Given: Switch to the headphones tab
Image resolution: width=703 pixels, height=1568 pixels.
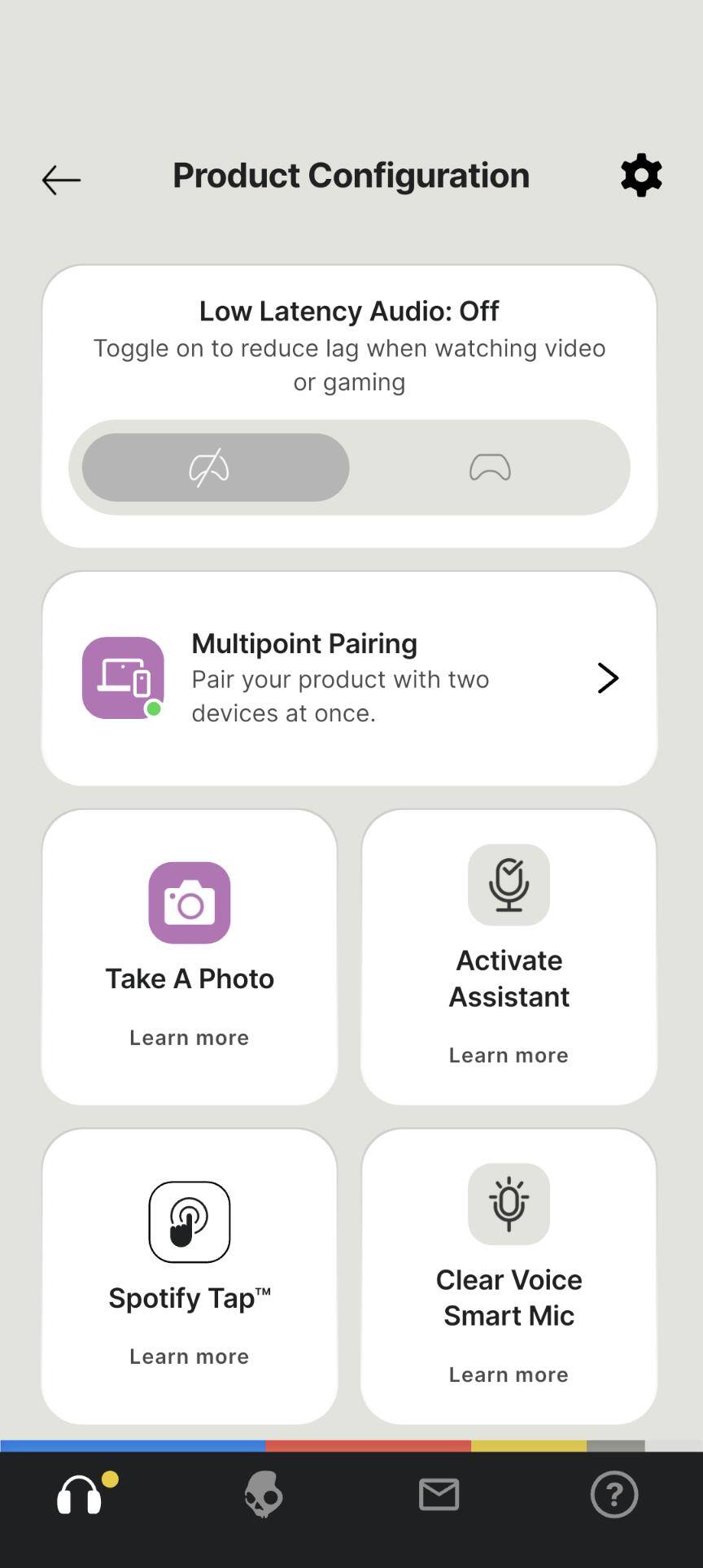Looking at the screenshot, I should point(80,1495).
